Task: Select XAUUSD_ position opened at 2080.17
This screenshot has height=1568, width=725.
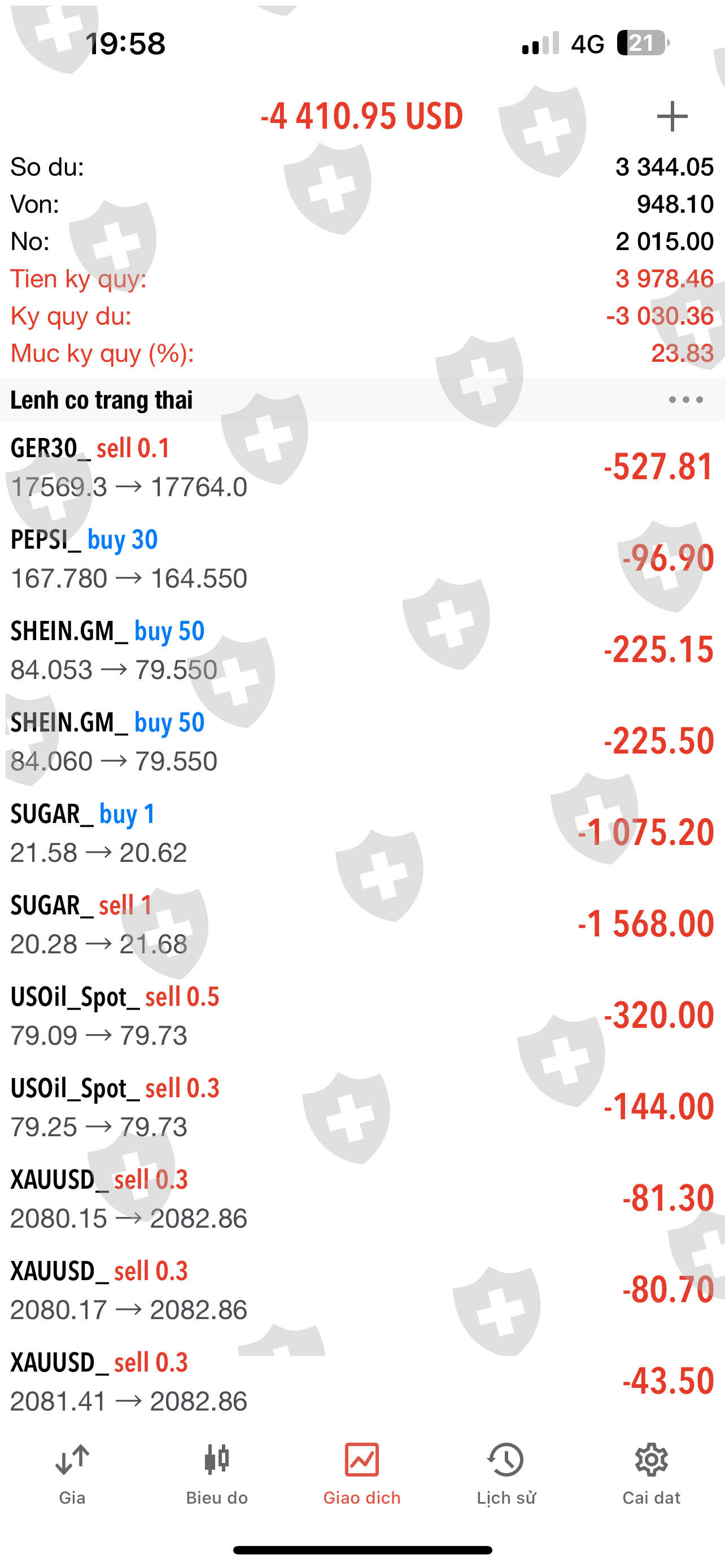Action: point(361,1289)
